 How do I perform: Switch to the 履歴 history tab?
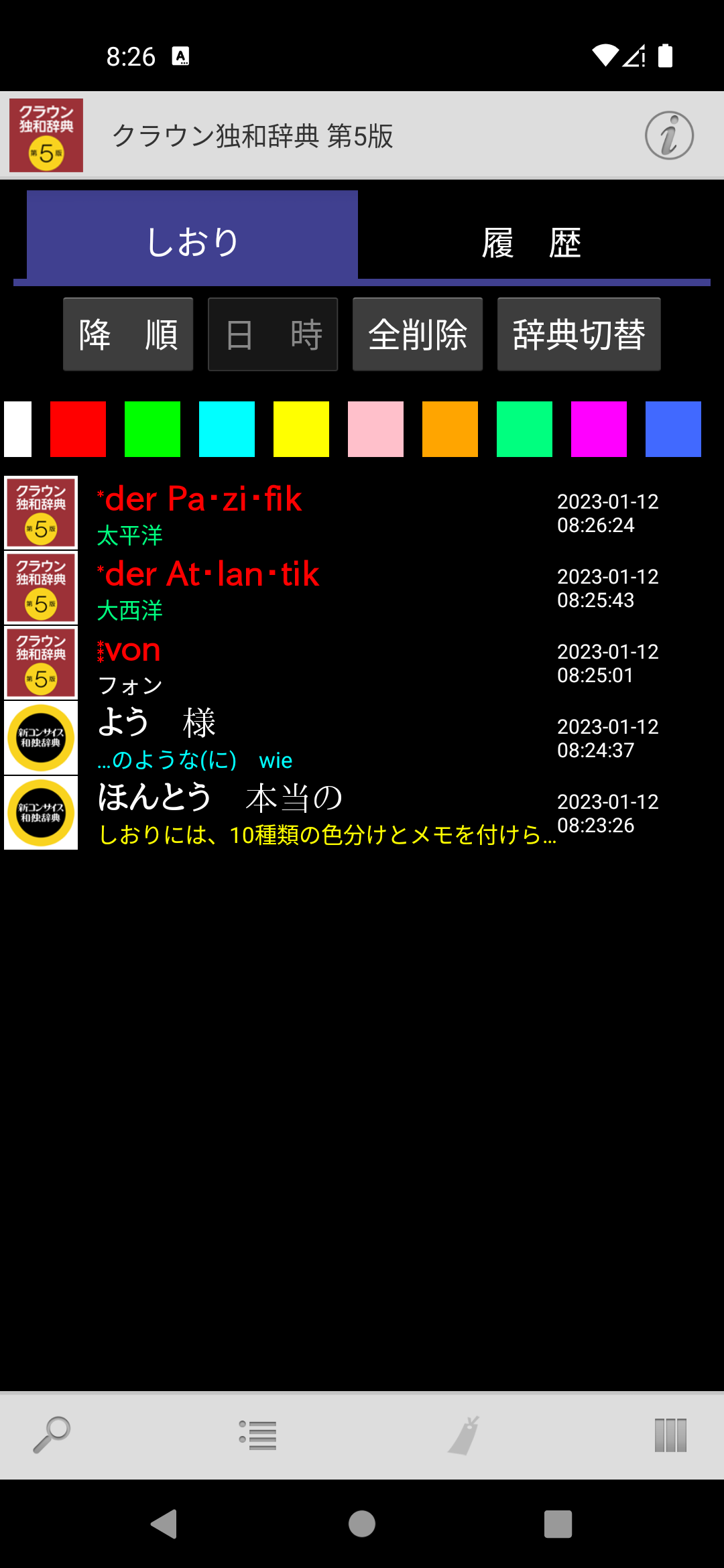(532, 242)
